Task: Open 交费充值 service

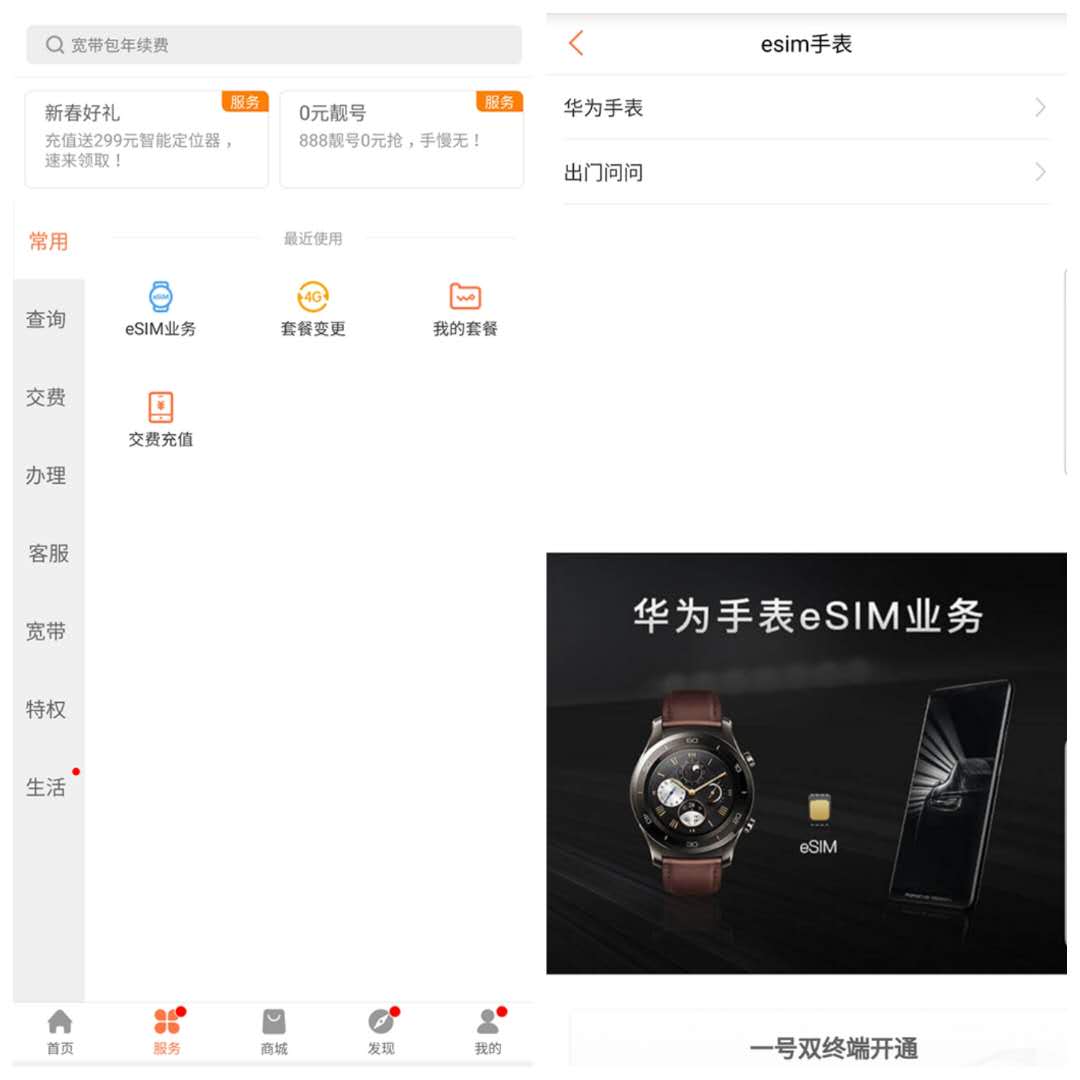Action: tap(161, 419)
